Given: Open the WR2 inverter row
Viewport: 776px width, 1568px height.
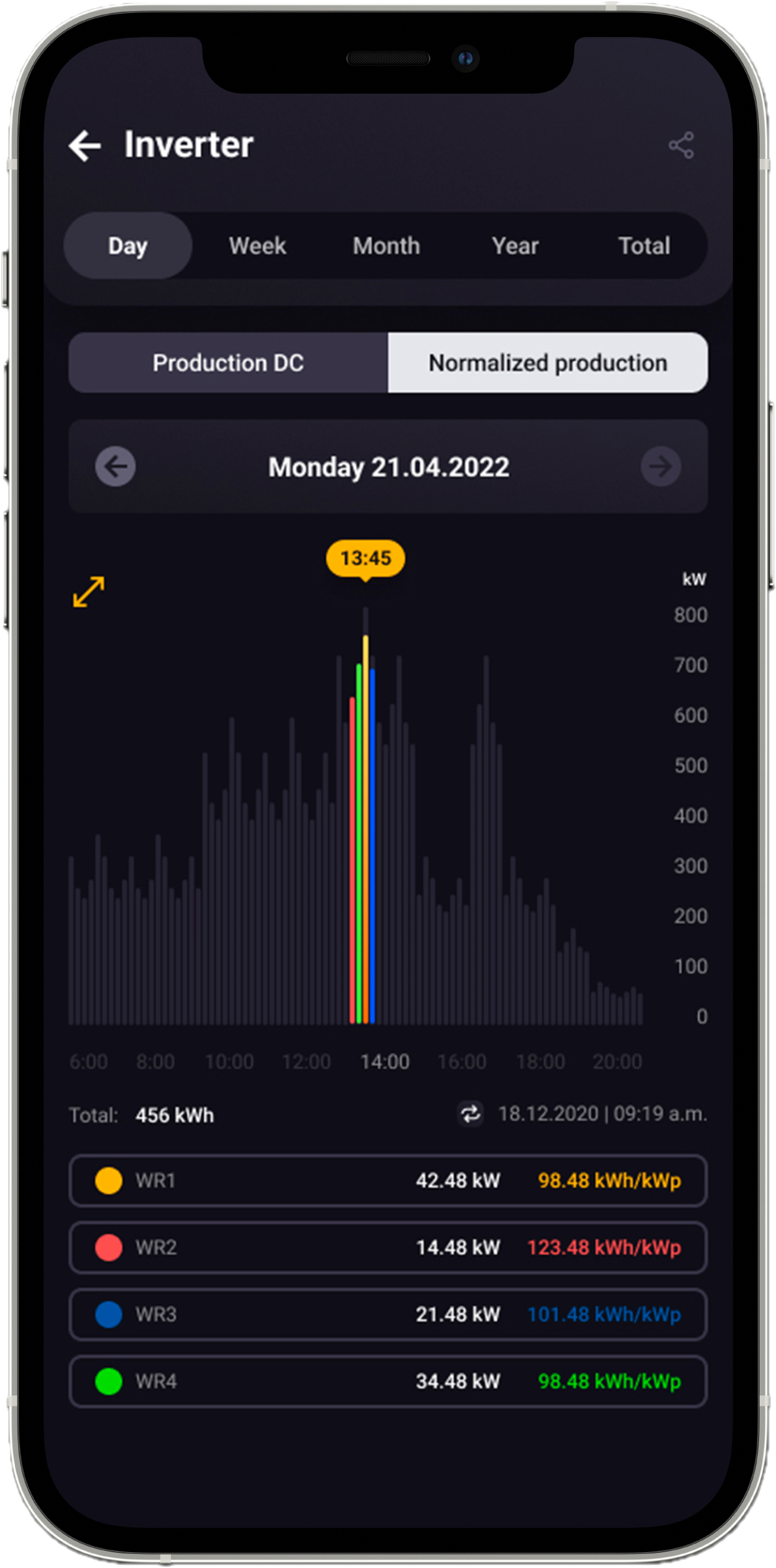Looking at the screenshot, I should coord(388,1247).
